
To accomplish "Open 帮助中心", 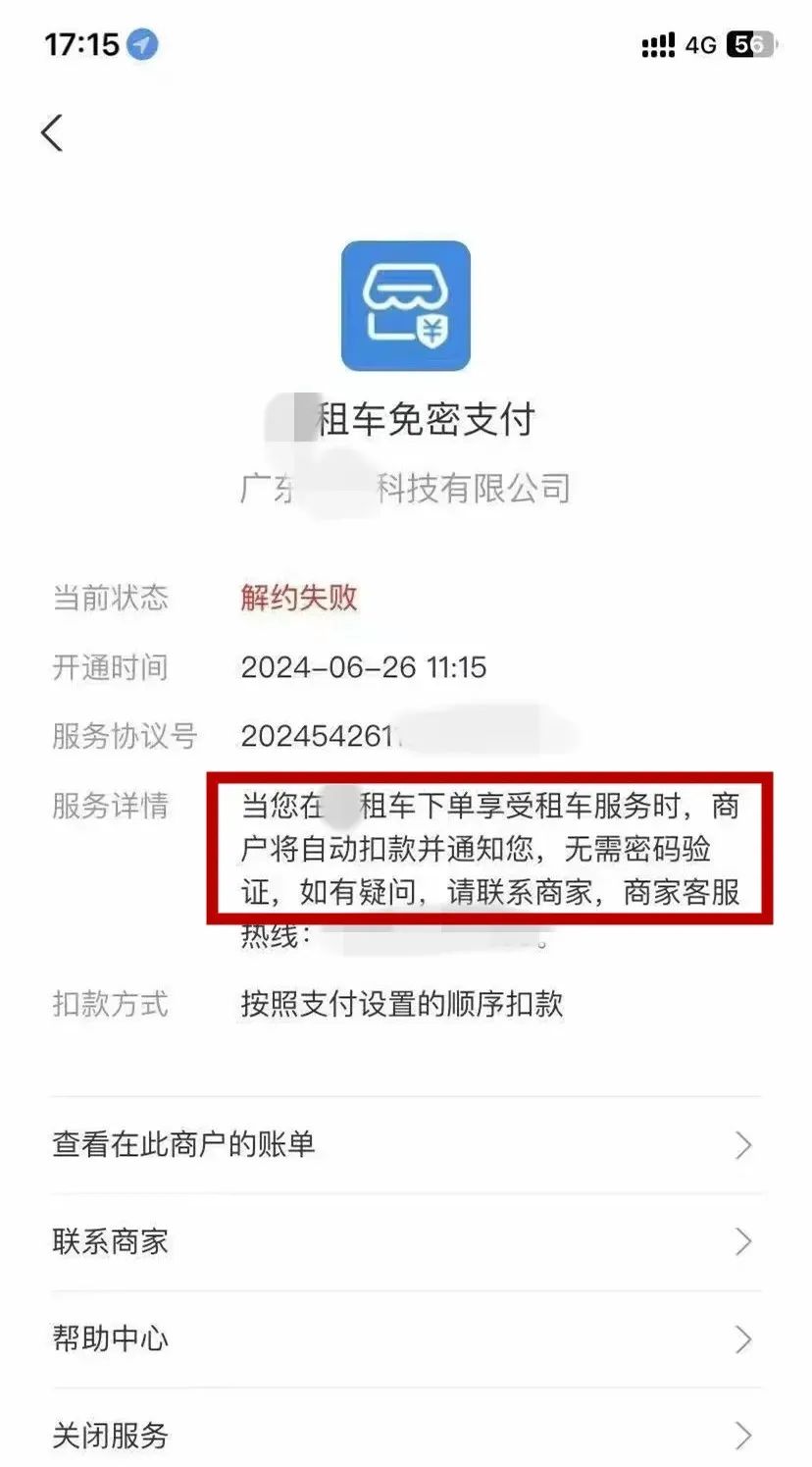I will (x=406, y=1338).
